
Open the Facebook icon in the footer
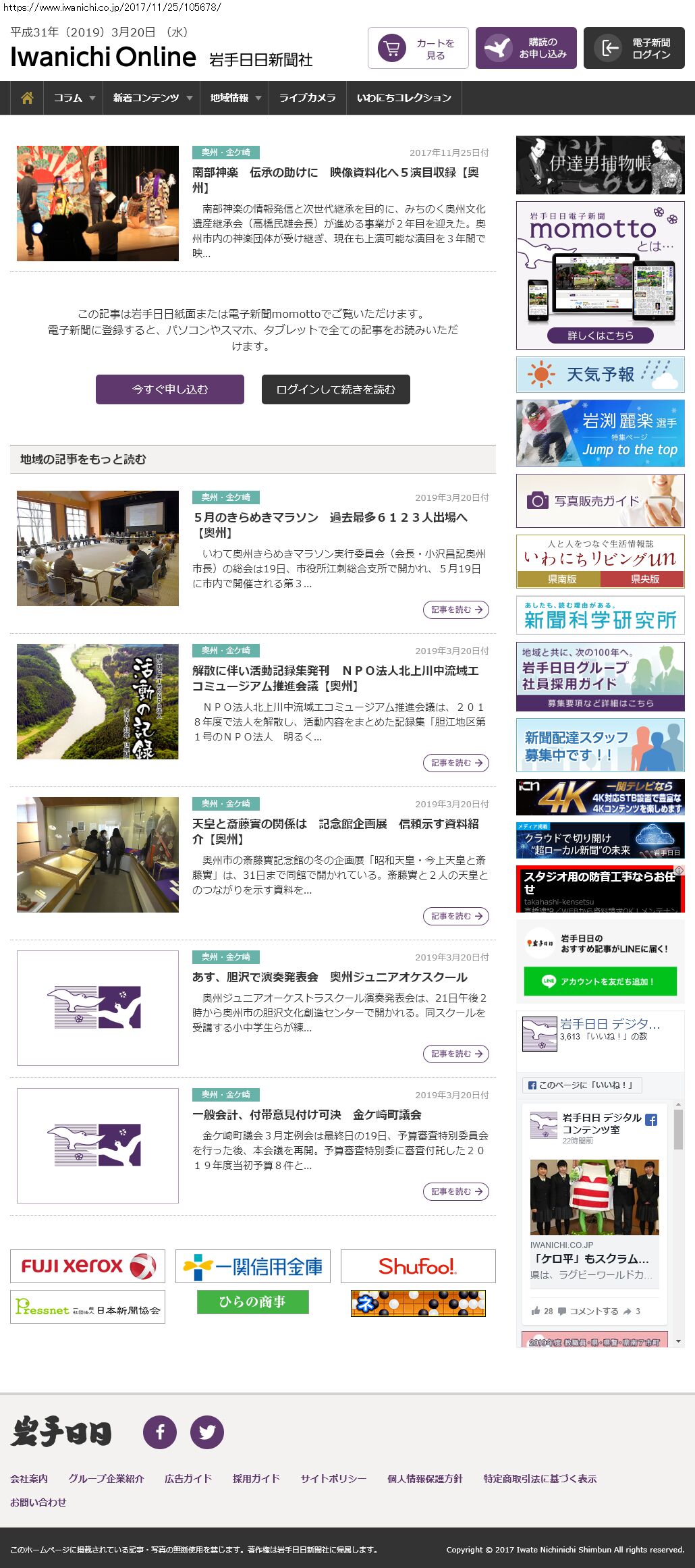(160, 1432)
